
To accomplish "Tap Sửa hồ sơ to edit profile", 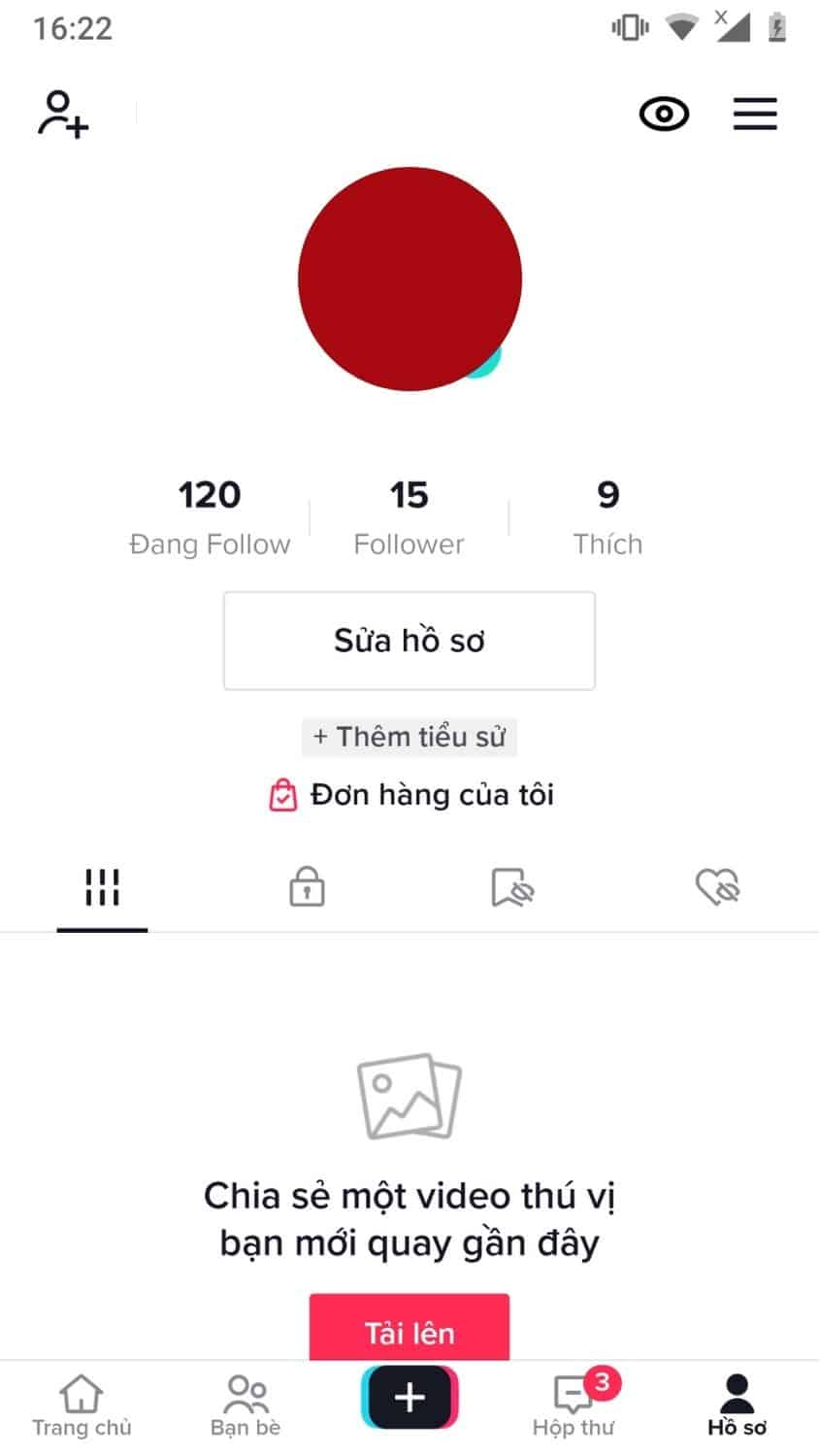I will click(x=409, y=641).
